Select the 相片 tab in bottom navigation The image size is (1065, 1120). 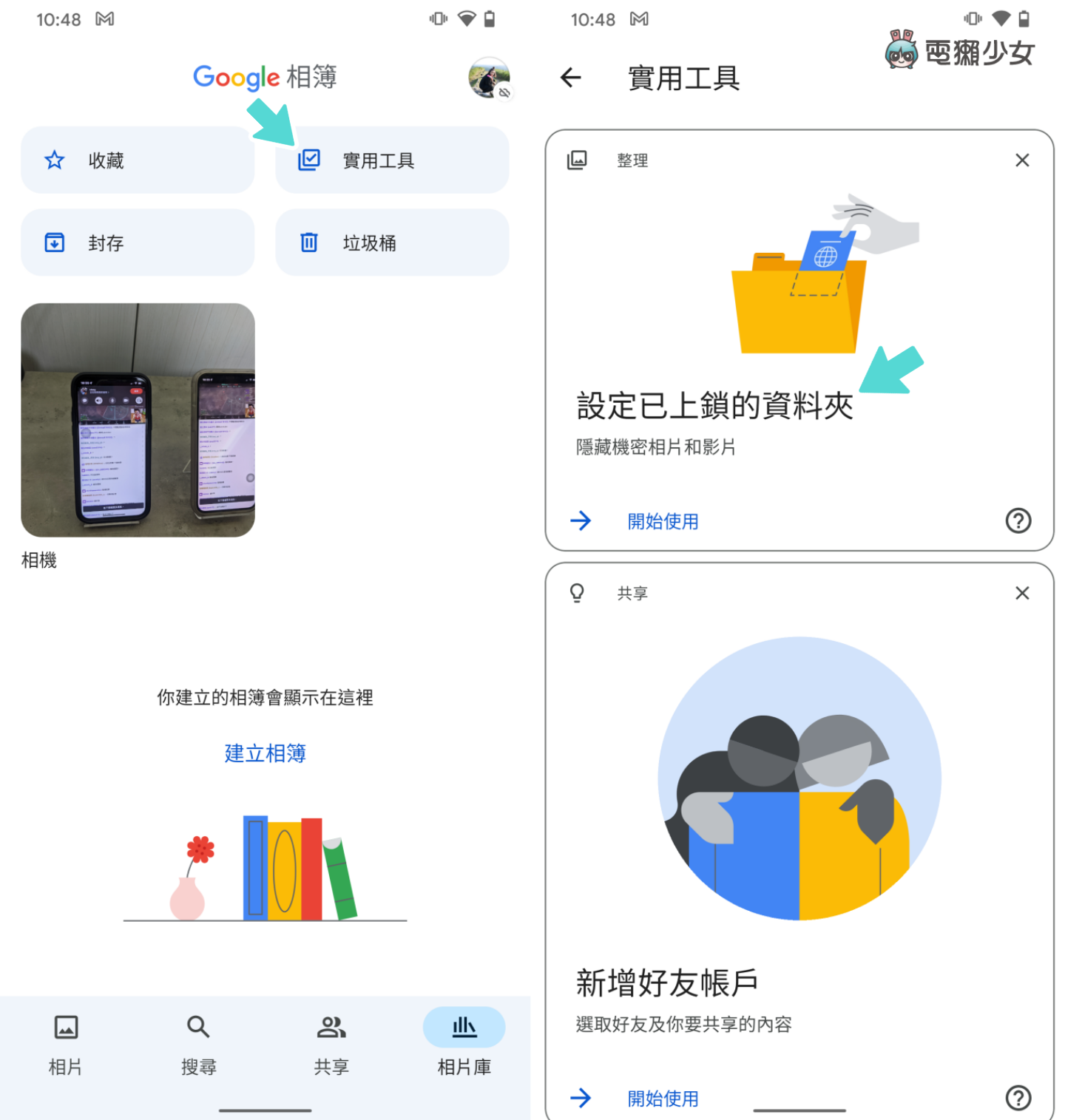pos(65,1044)
